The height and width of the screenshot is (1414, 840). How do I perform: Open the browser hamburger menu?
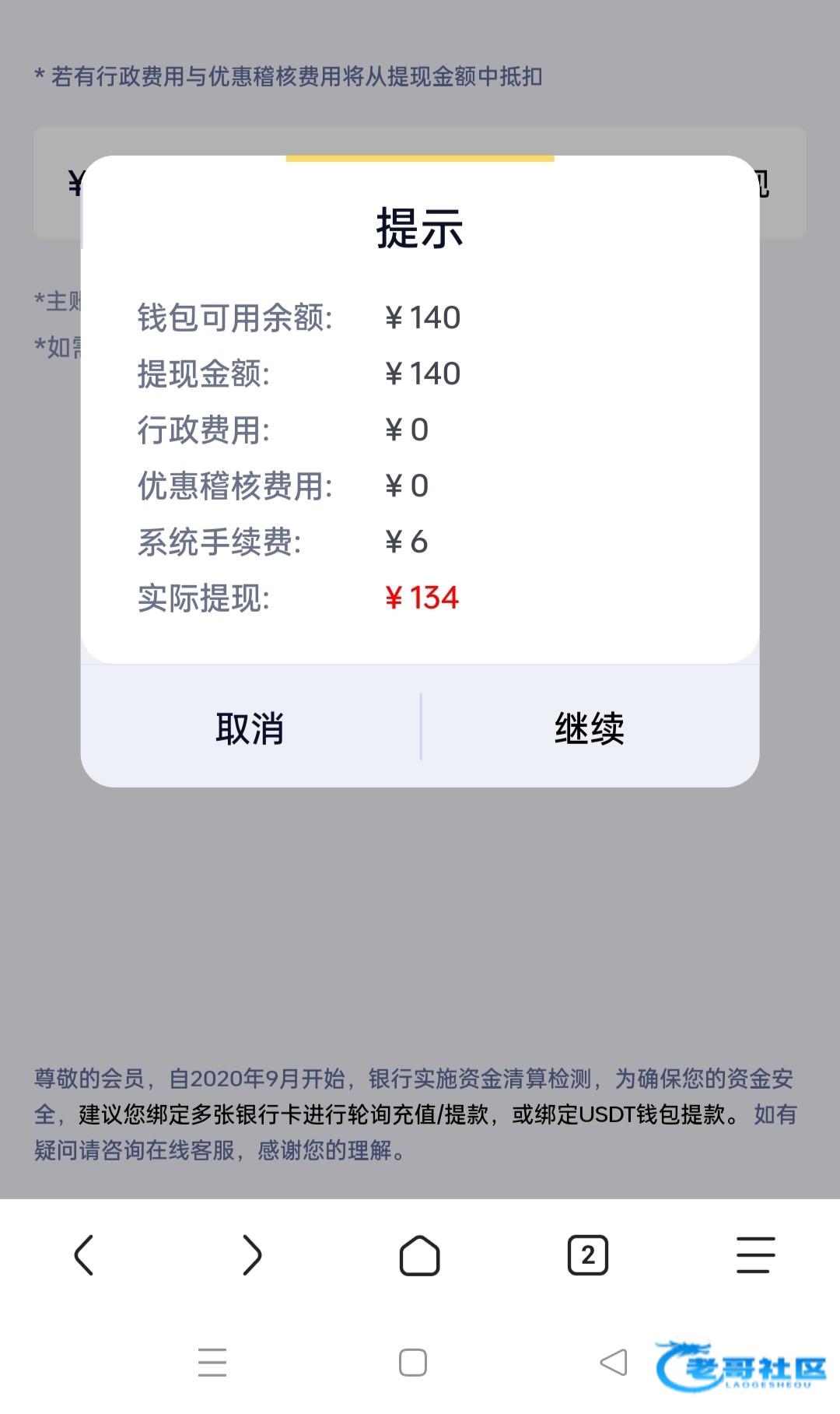756,1254
